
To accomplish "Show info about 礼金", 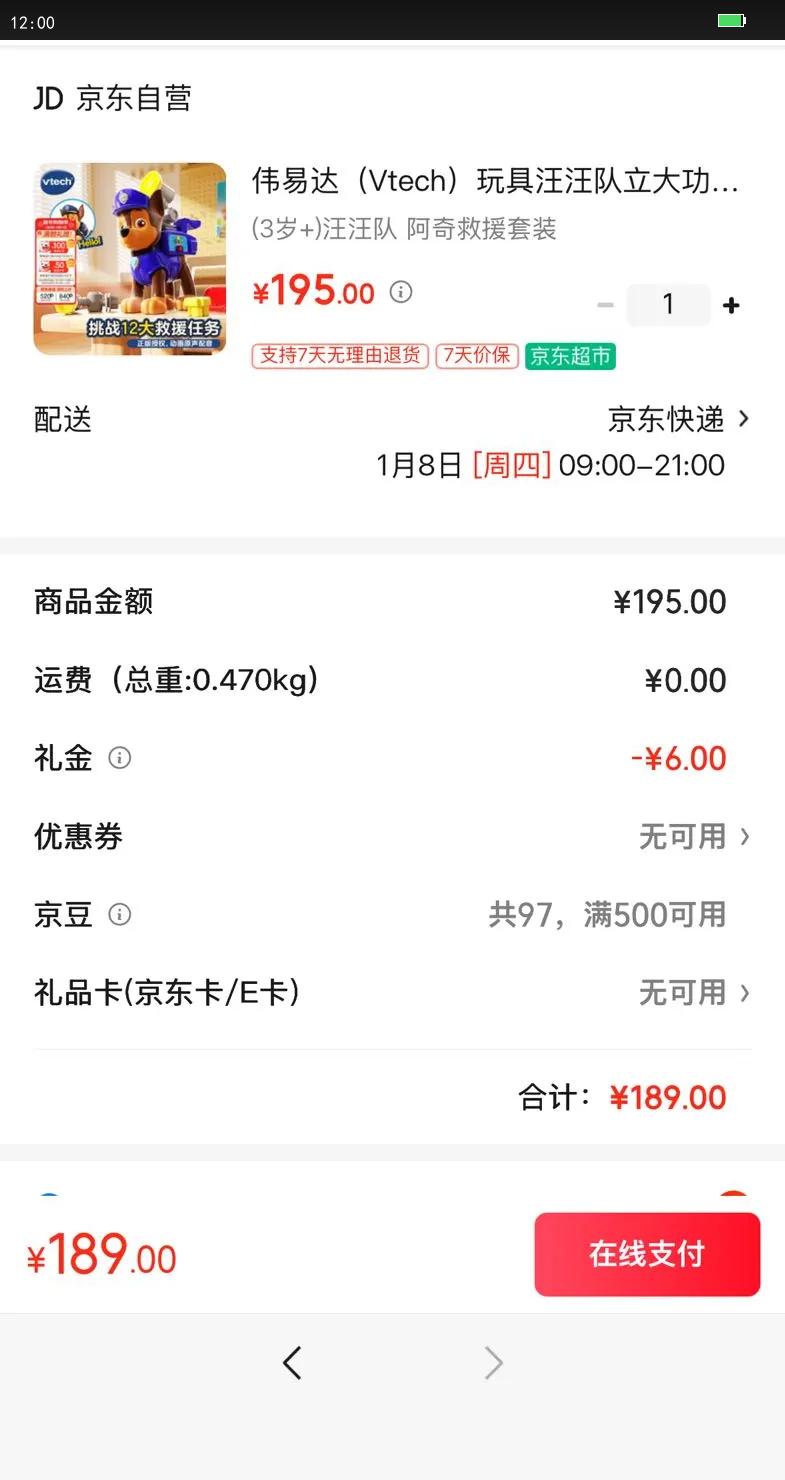I will [x=120, y=758].
